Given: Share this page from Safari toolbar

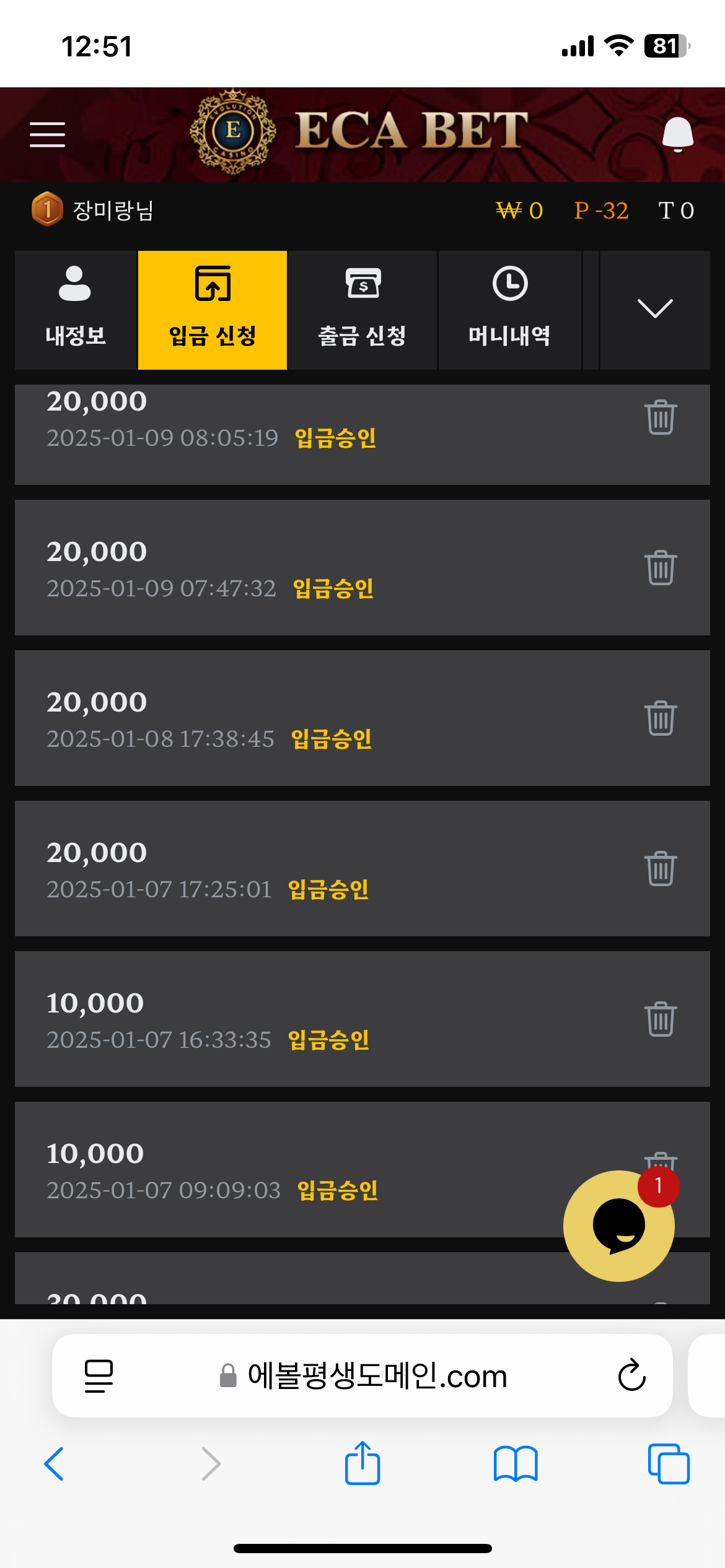Looking at the screenshot, I should point(362,1464).
